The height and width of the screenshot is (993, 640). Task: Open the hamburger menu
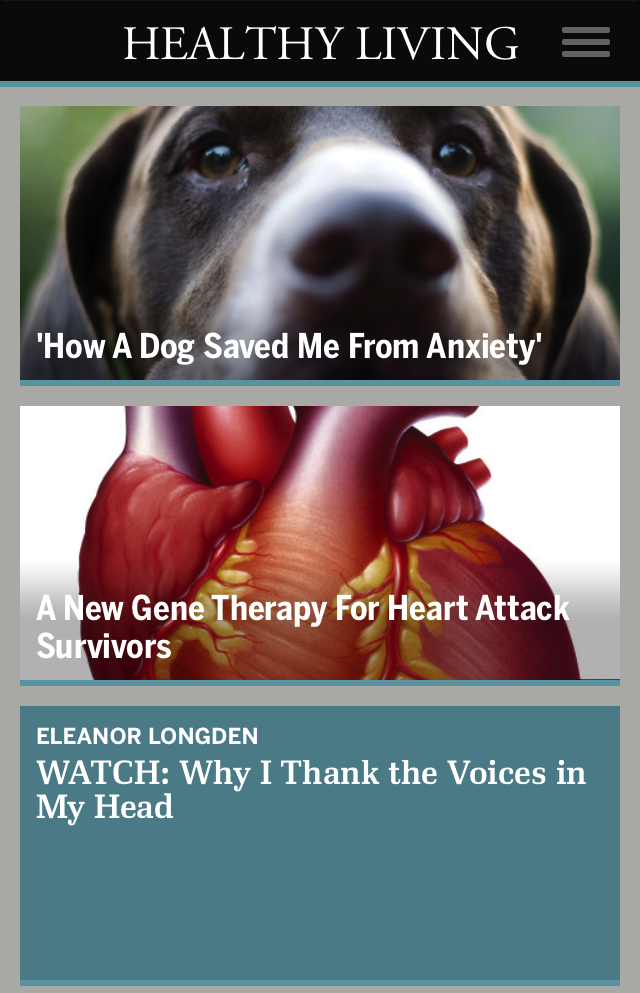point(585,42)
